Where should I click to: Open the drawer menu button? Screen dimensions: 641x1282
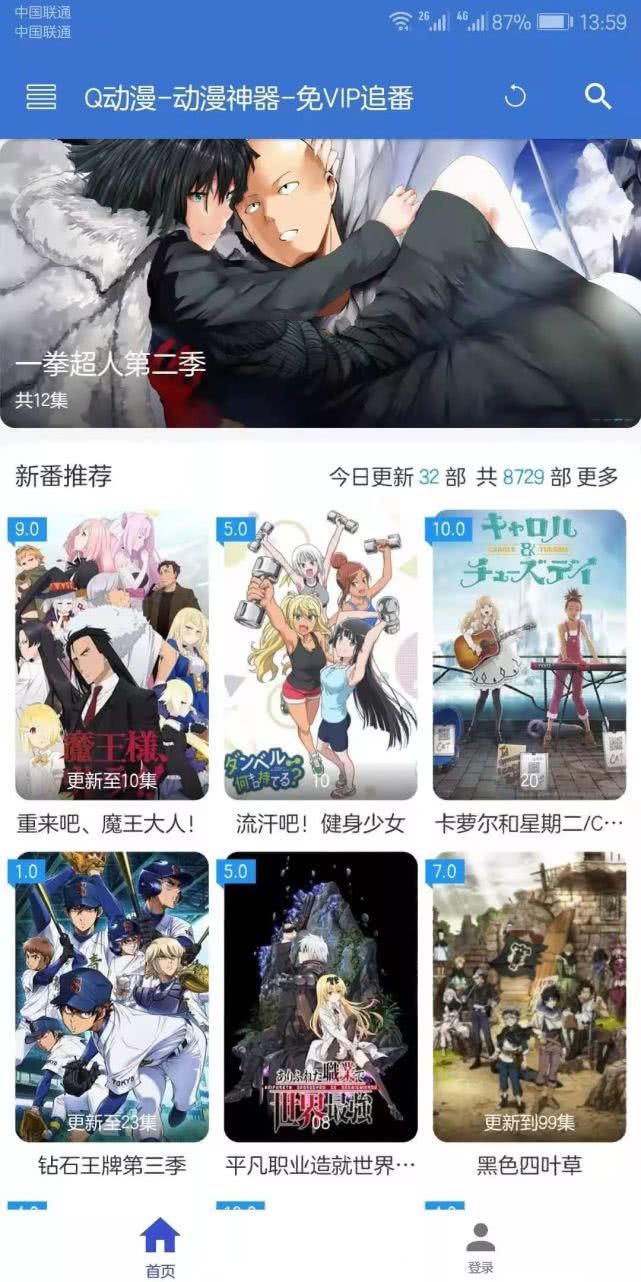click(41, 97)
